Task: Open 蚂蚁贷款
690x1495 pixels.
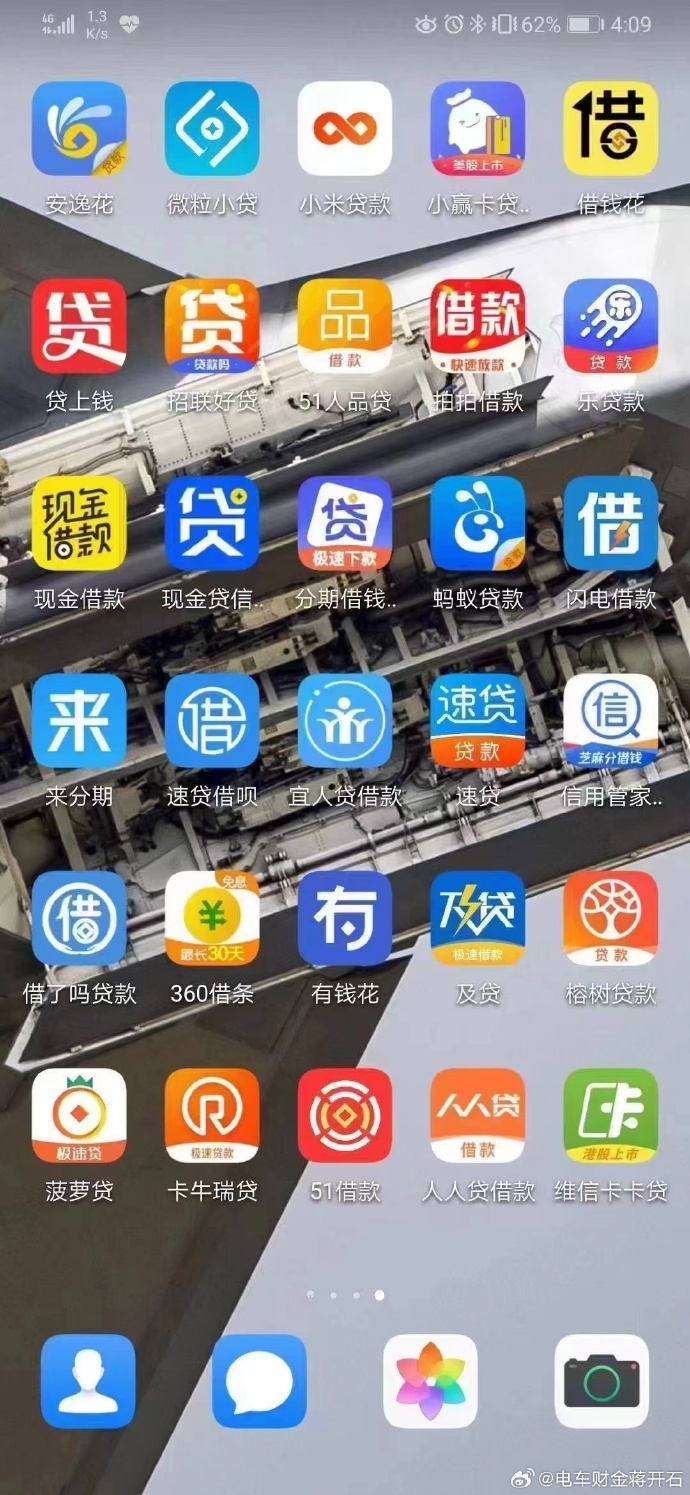Action: click(478, 523)
